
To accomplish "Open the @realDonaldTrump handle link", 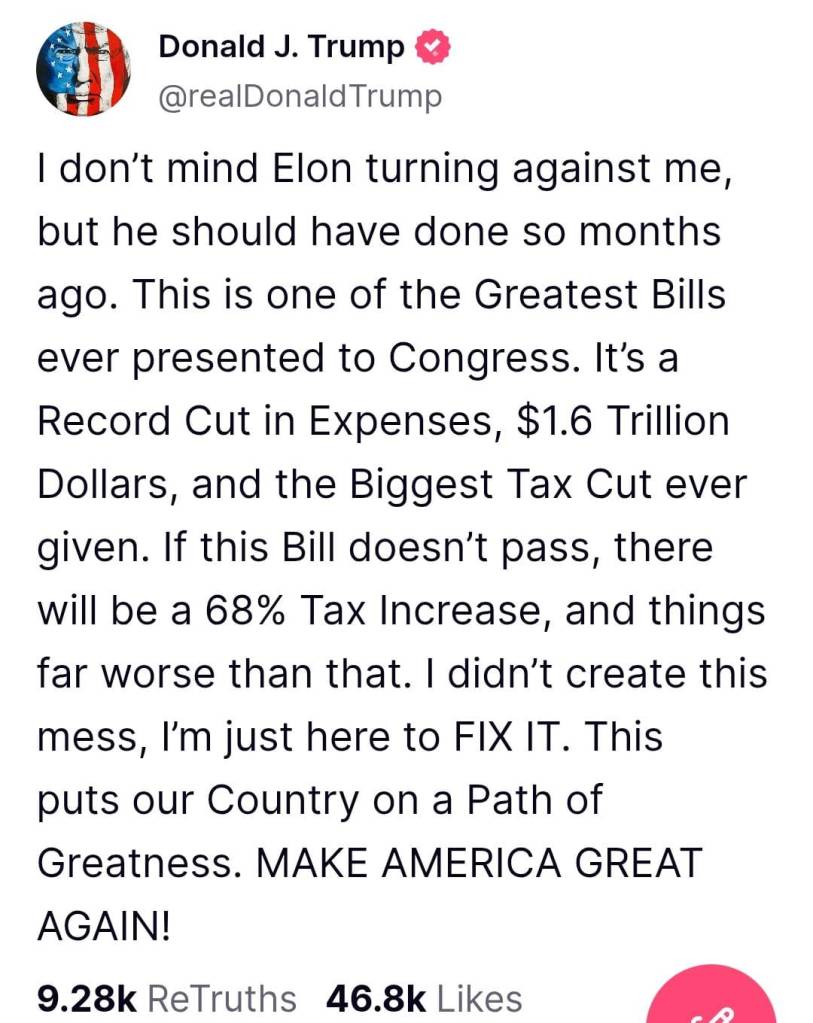I will (x=300, y=97).
